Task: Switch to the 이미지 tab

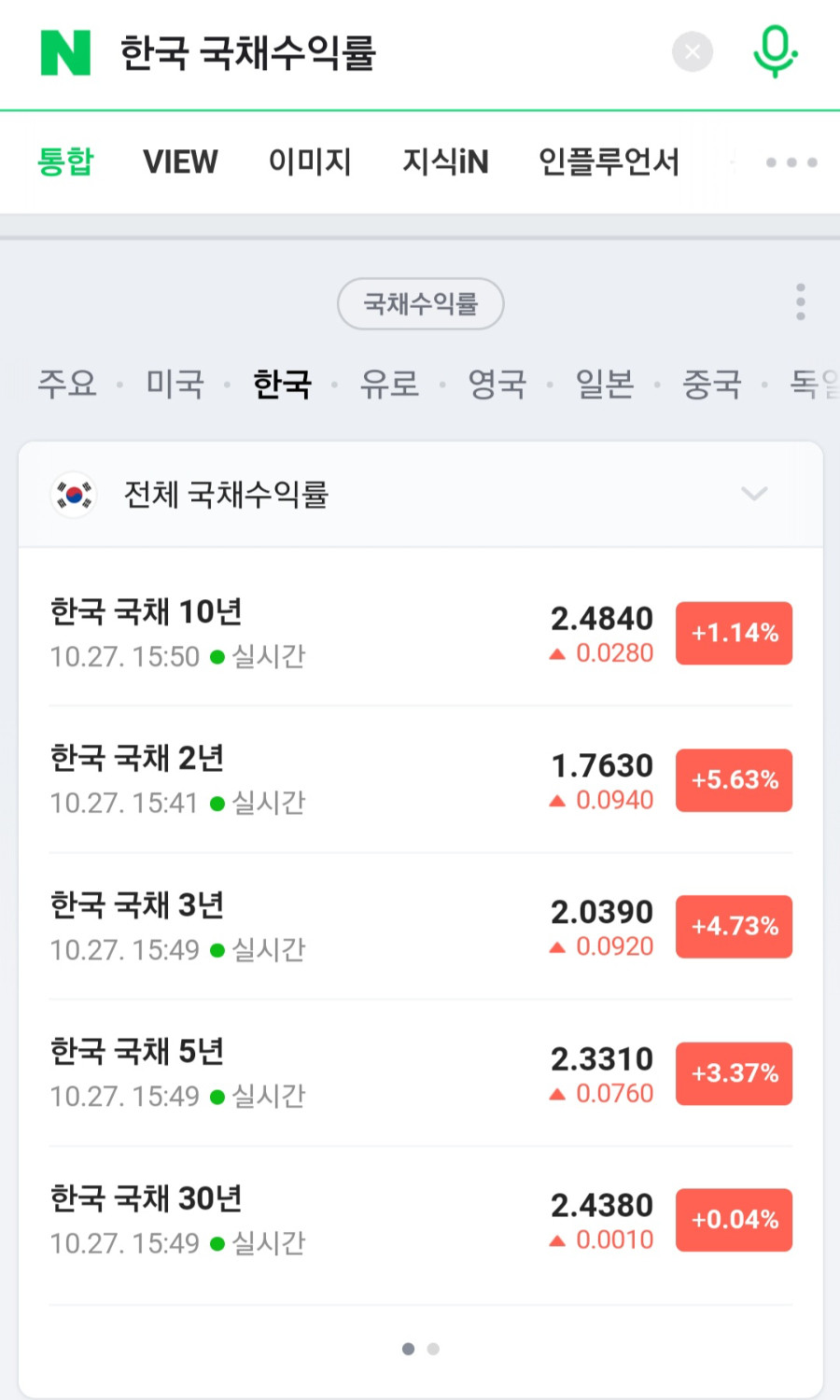Action: click(x=310, y=161)
